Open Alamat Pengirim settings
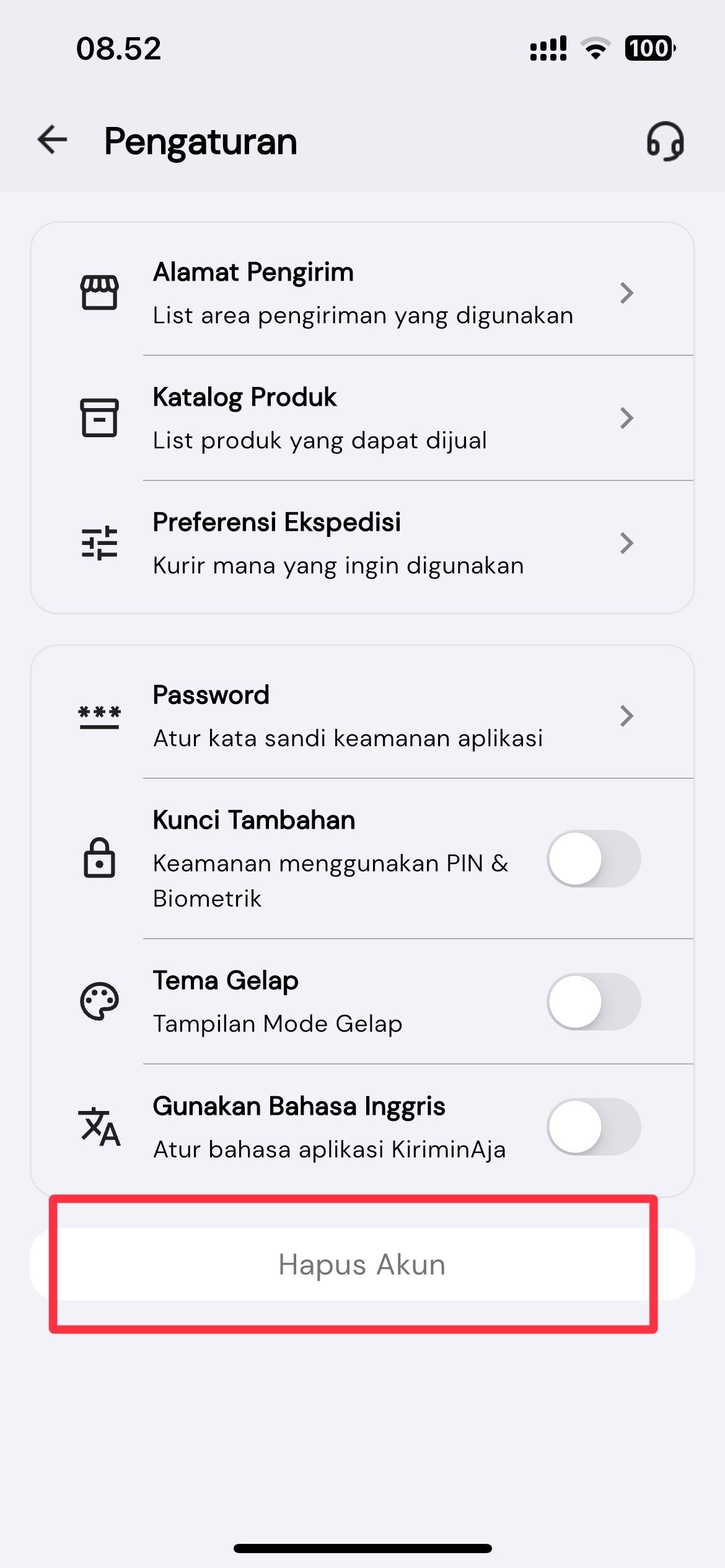The width and height of the screenshot is (725, 1568). click(x=362, y=293)
